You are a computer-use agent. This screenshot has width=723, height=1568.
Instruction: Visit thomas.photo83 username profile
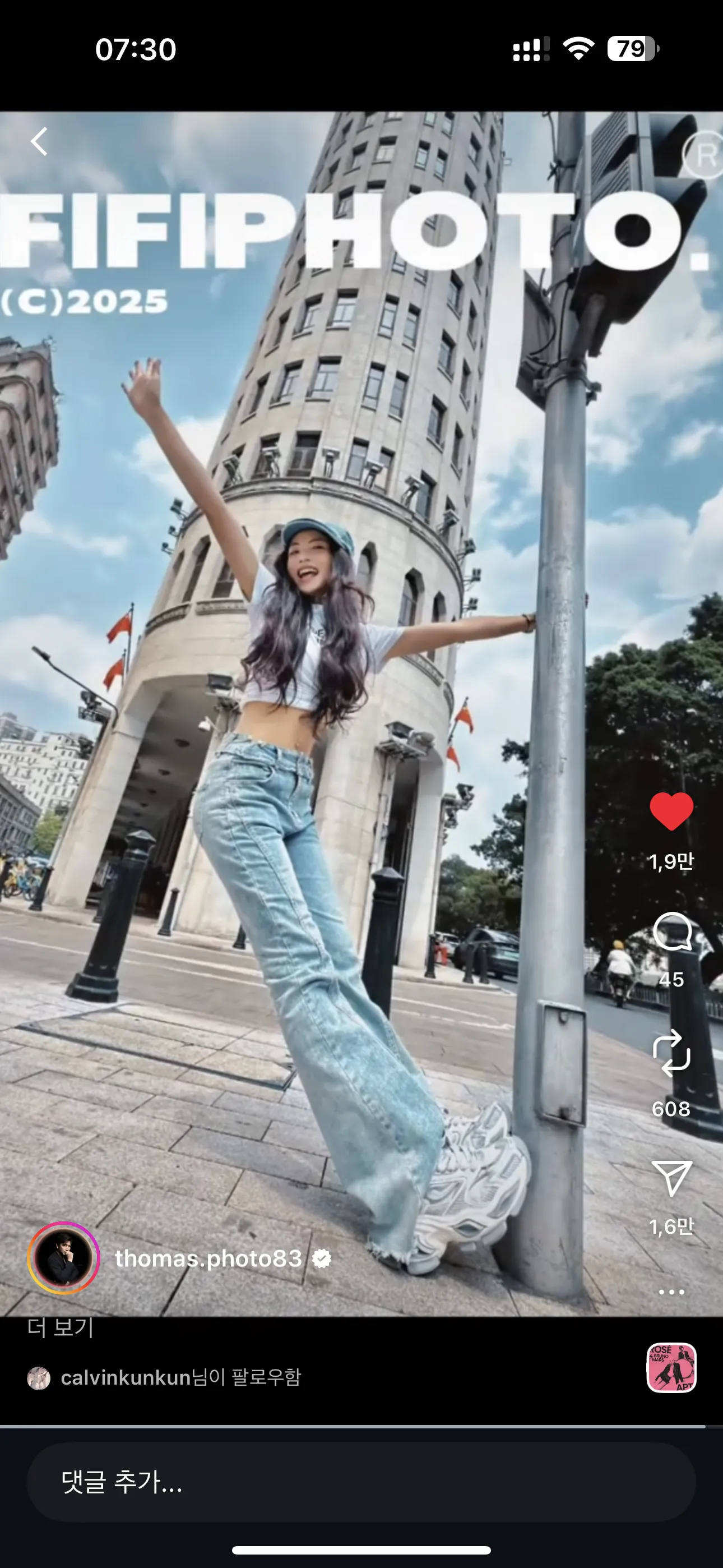click(x=208, y=1258)
